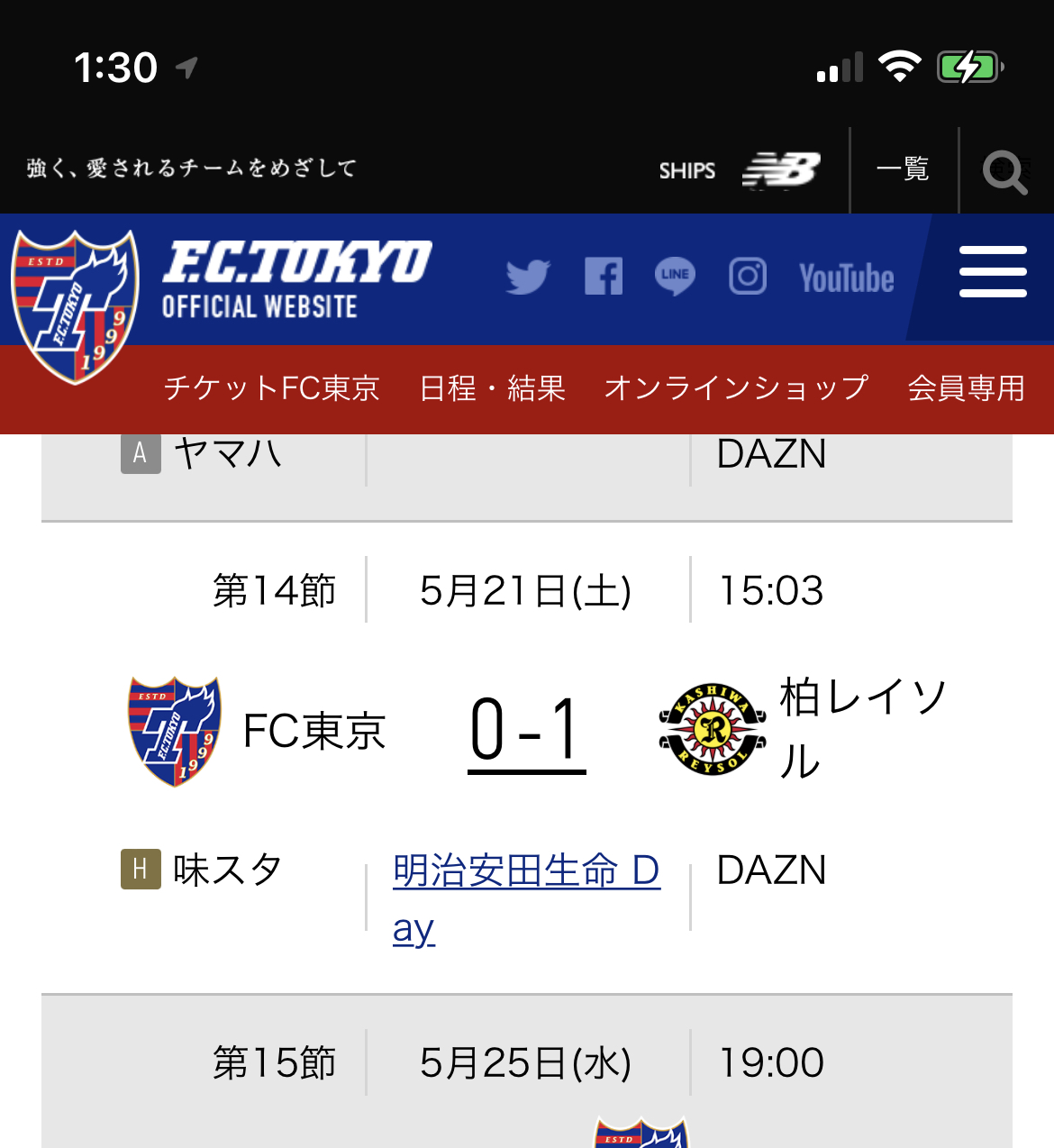Open the Instagram profile icon

[x=748, y=276]
